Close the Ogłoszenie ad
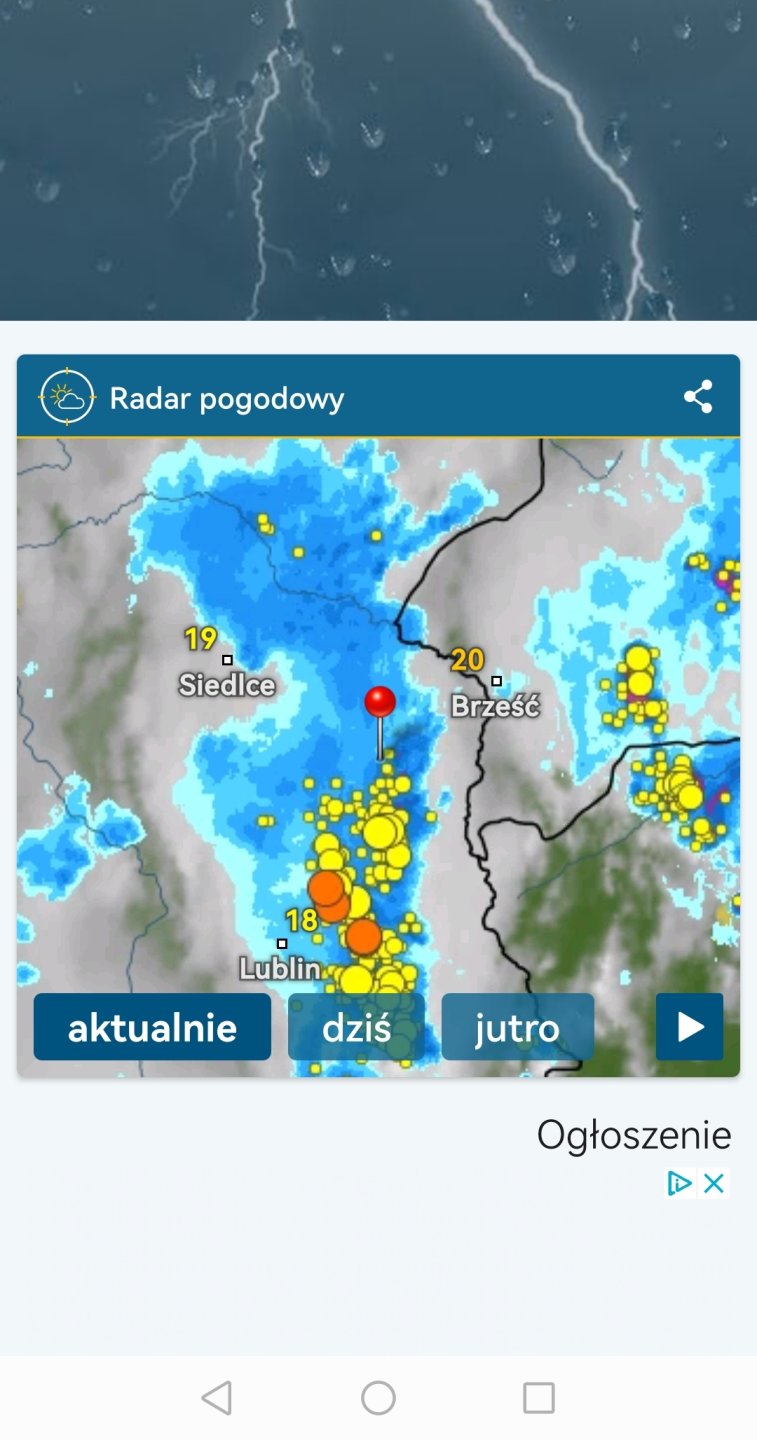Image resolution: width=757 pixels, height=1440 pixels. coord(714,1184)
